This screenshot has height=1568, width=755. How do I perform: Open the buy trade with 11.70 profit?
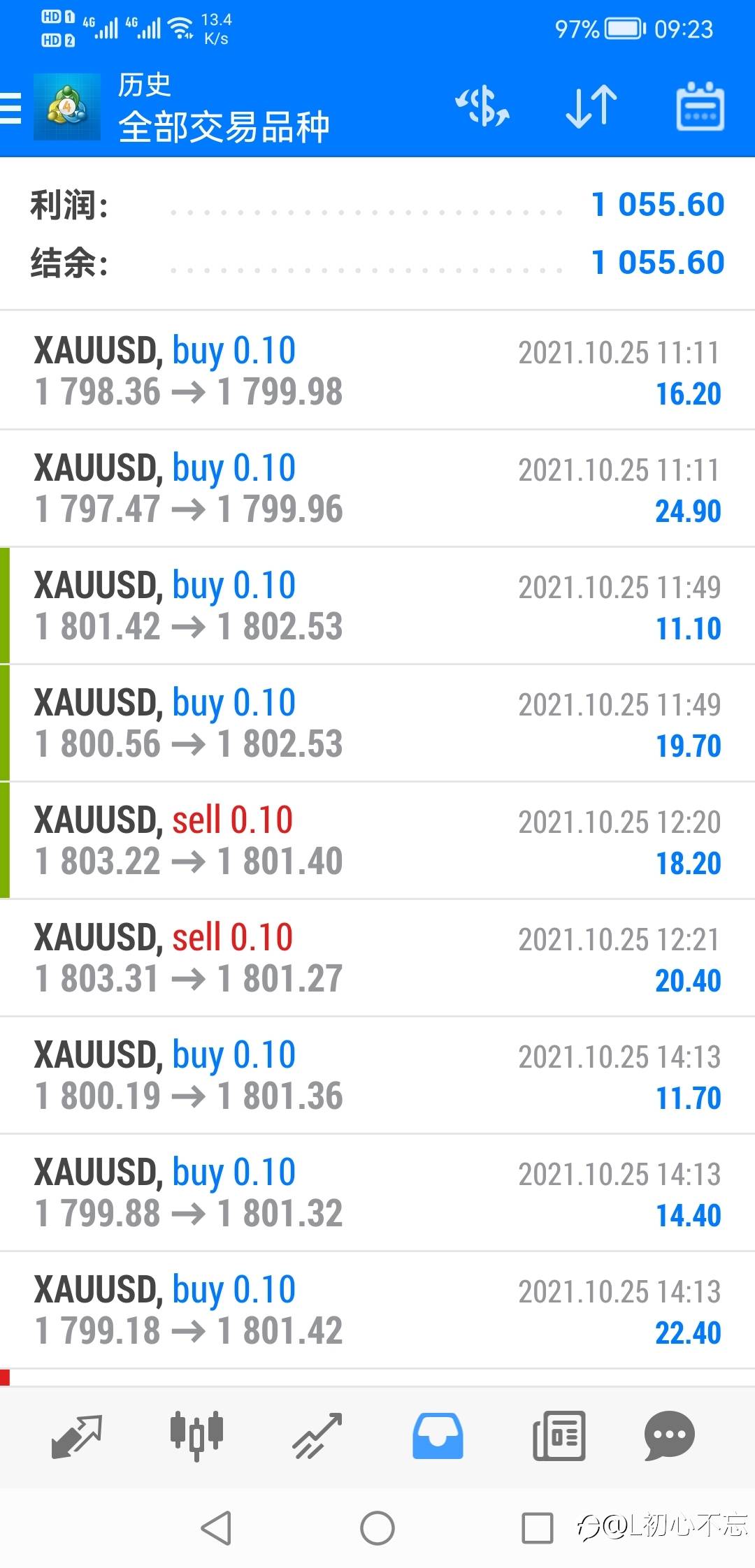coord(377,1075)
